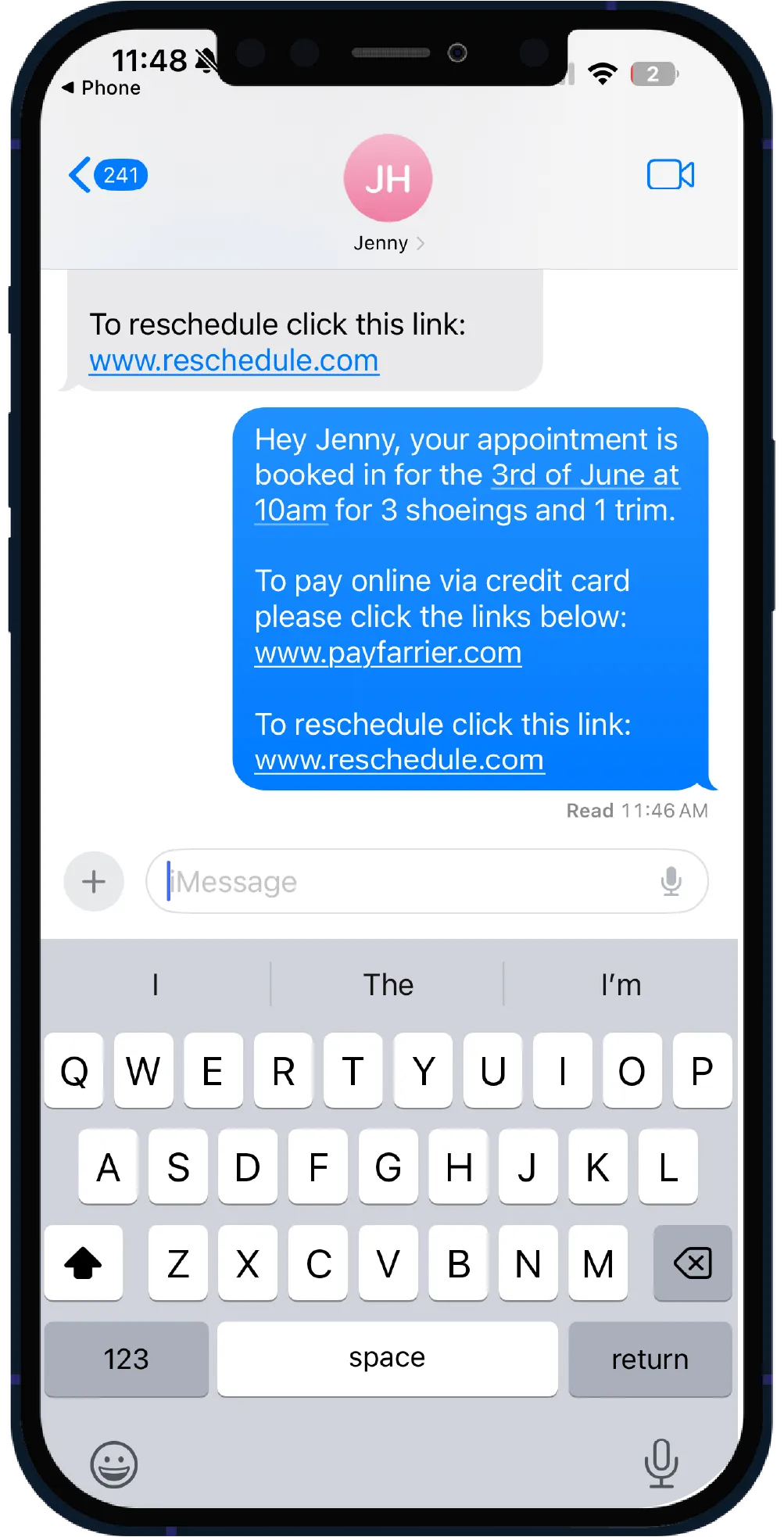
Task: Open the emoji keyboard
Action: [x=114, y=1464]
